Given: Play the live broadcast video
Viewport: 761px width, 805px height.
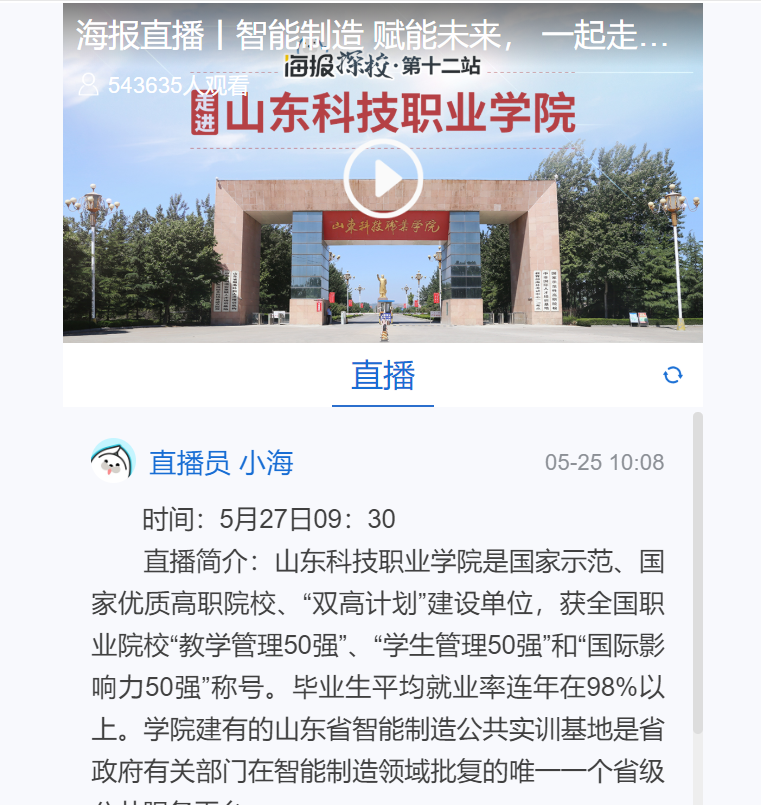Looking at the screenshot, I should 383,179.
